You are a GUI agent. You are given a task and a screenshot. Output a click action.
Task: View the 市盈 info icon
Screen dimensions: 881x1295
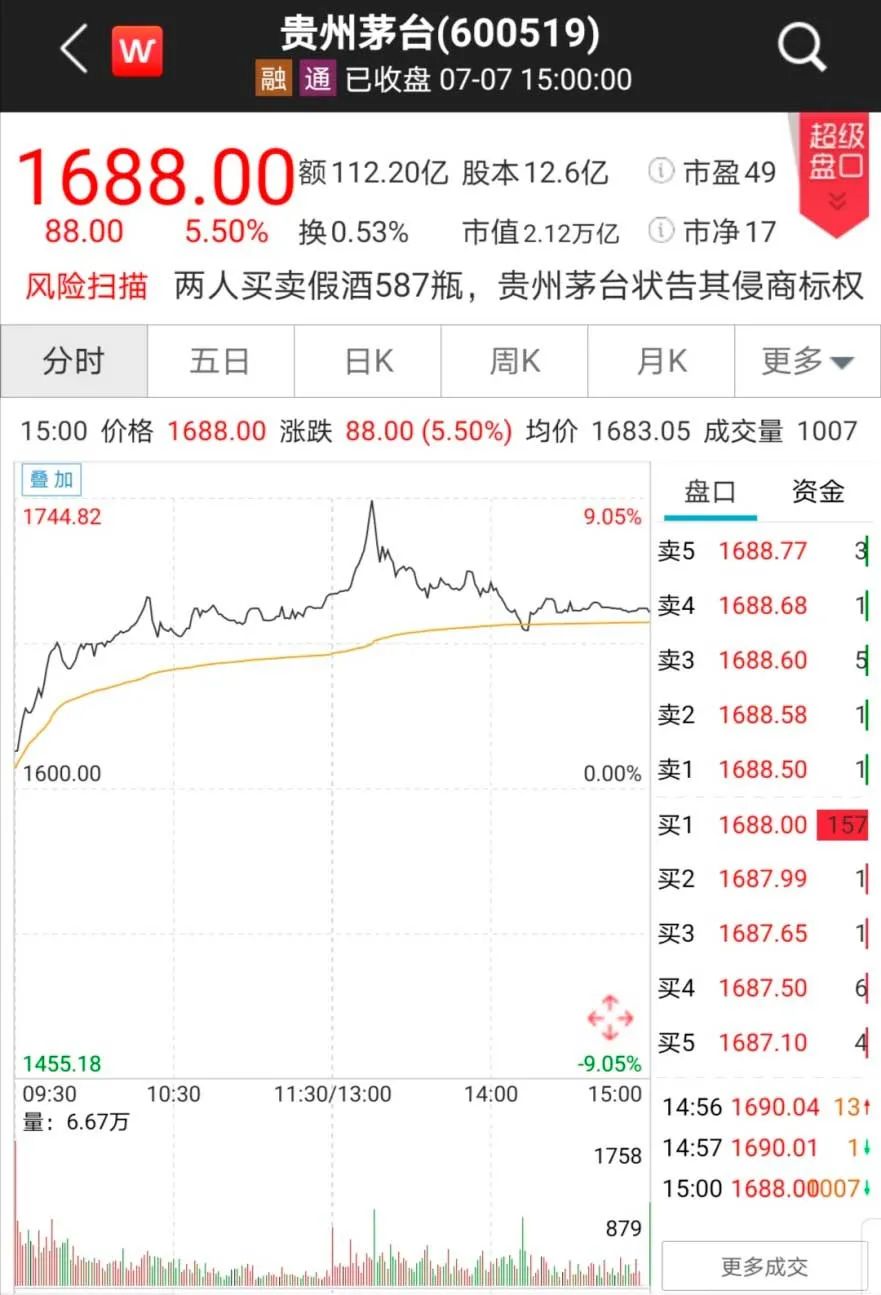coord(660,172)
